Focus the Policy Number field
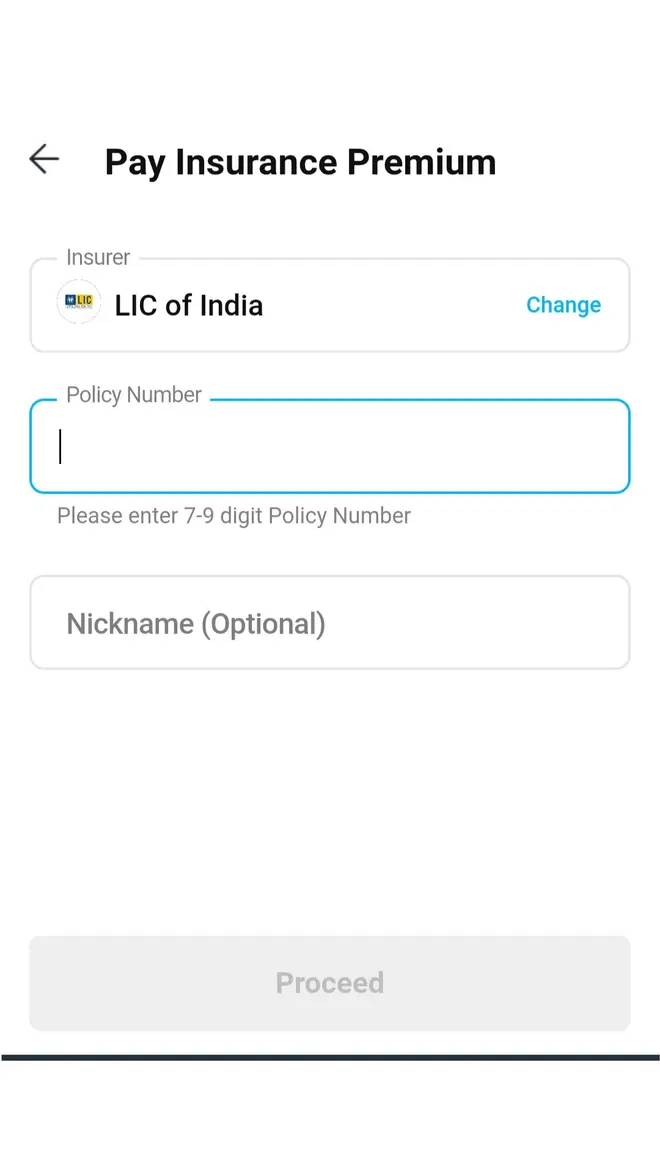This screenshot has width=660, height=1173. [330, 447]
